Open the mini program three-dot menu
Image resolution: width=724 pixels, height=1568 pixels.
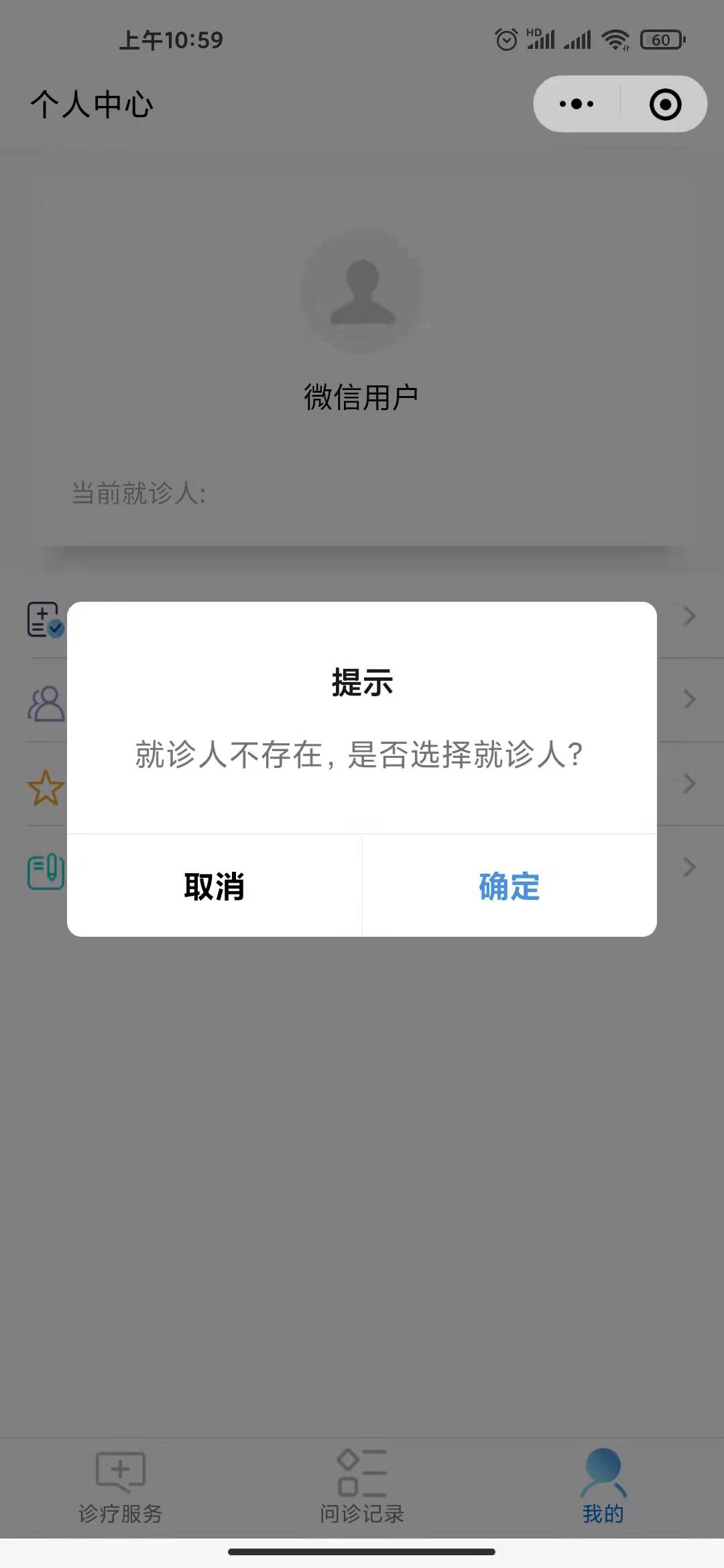(x=577, y=104)
